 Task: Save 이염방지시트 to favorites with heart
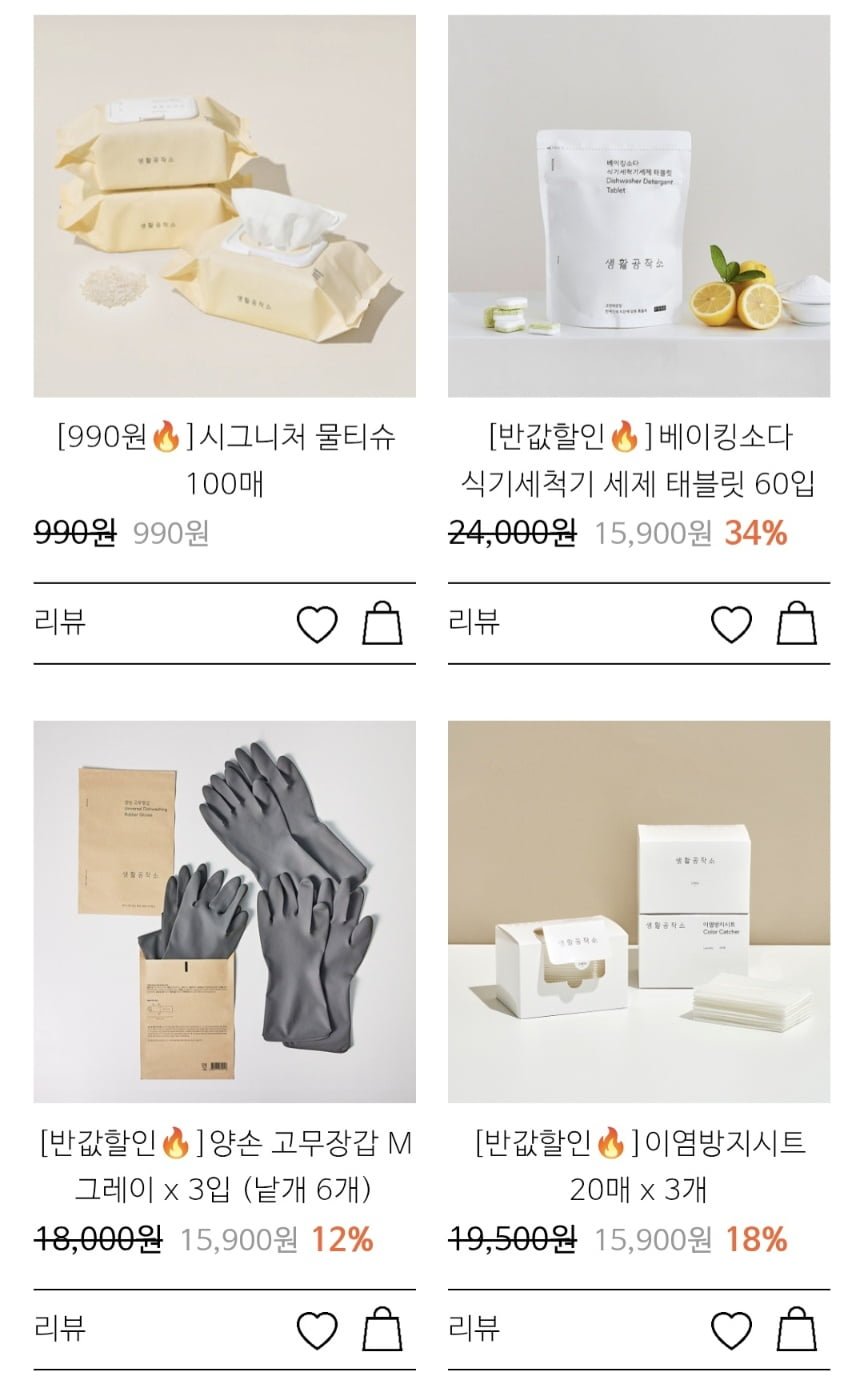point(731,1331)
